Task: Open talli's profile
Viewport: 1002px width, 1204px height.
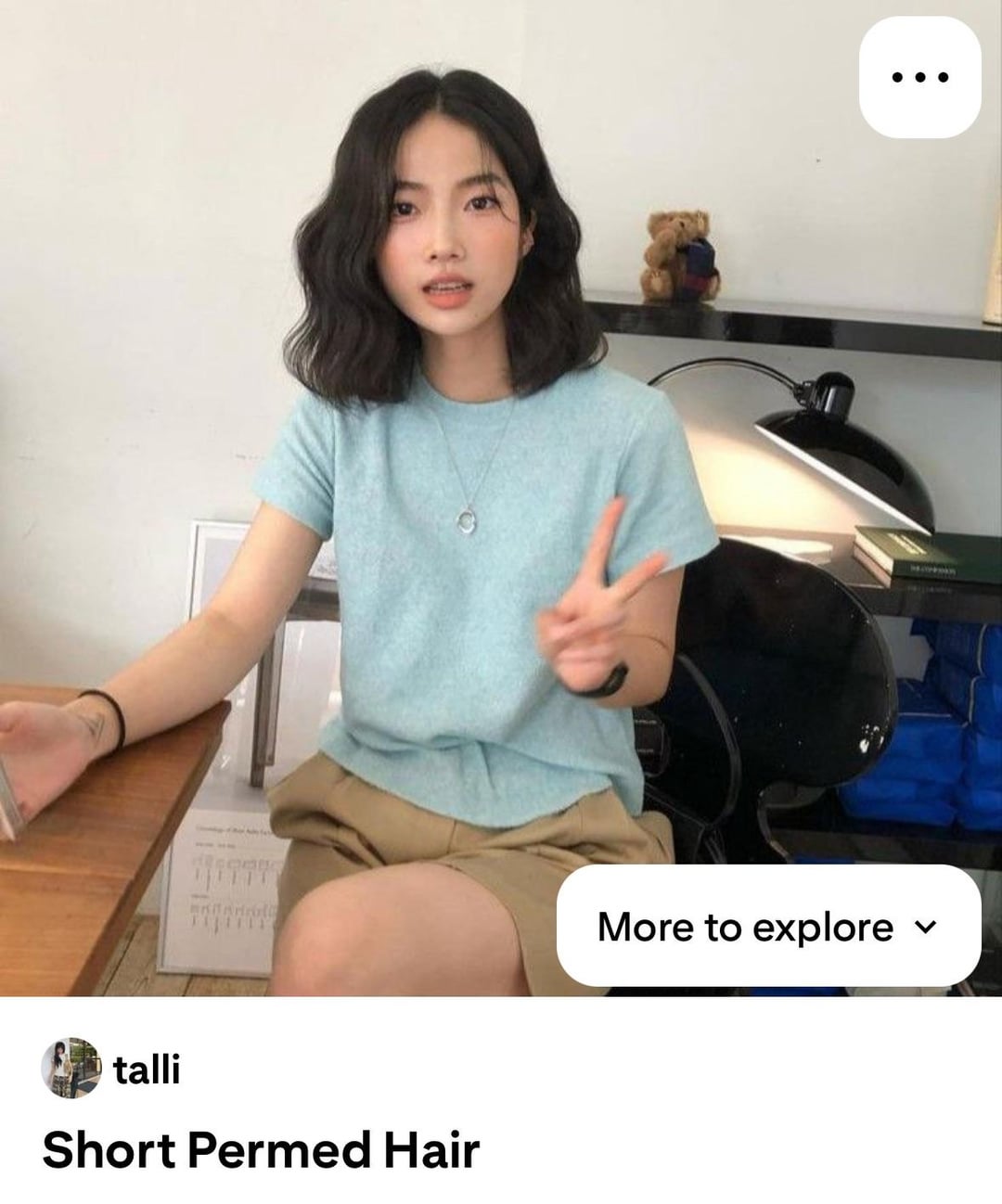Action: (111, 1069)
